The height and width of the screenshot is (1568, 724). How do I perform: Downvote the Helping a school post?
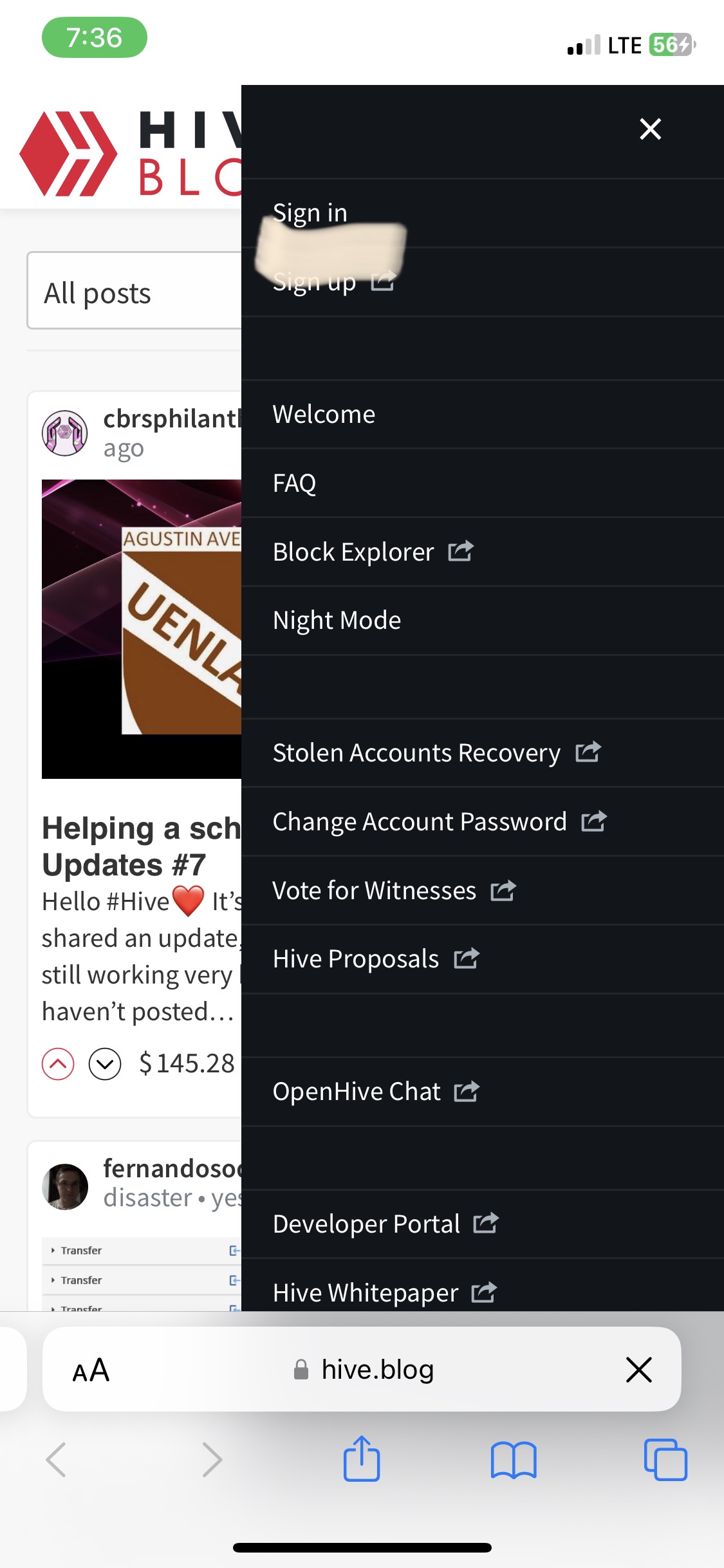pyautogui.click(x=105, y=1063)
